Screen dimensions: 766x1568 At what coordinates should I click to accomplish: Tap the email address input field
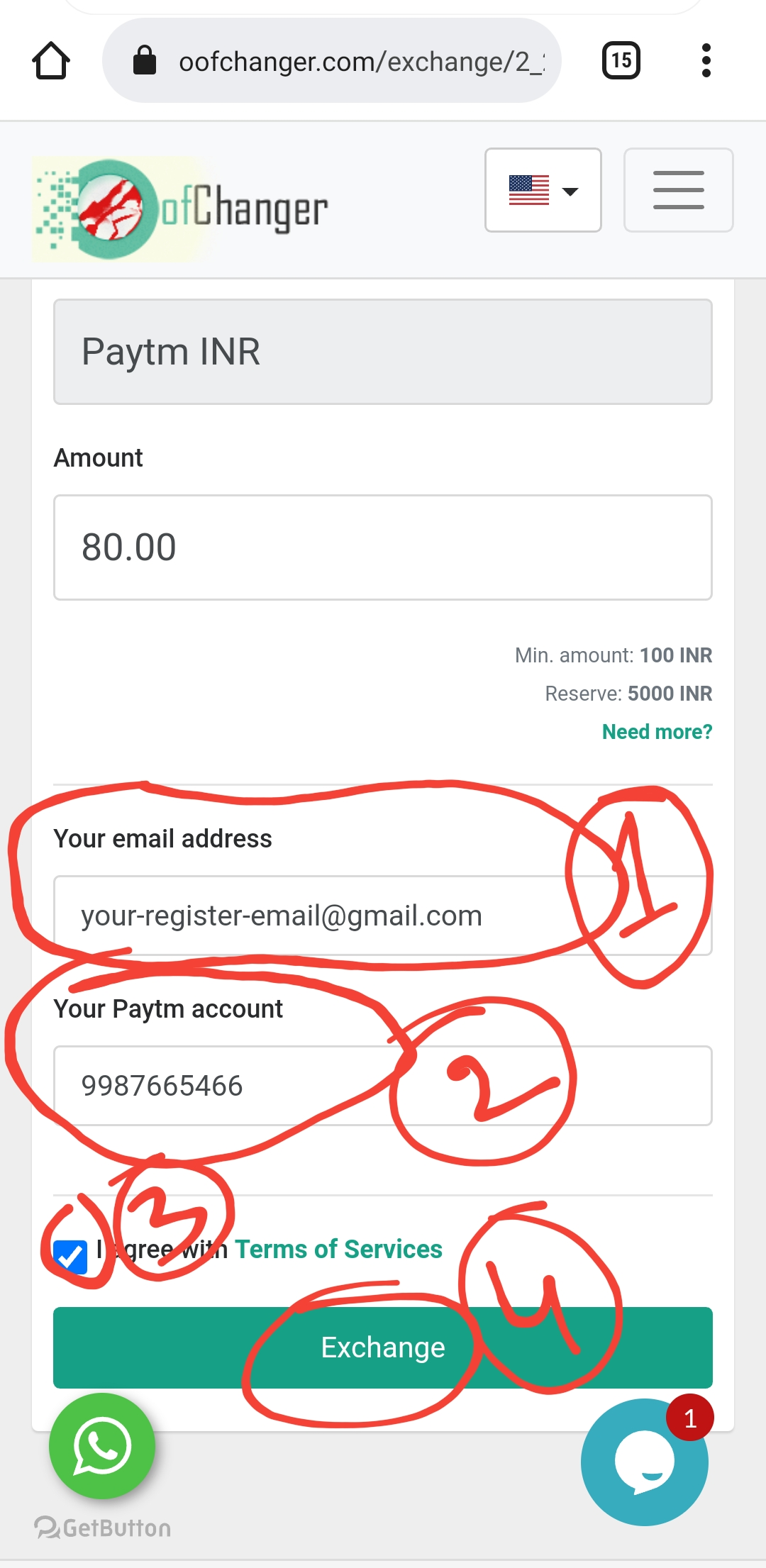tap(383, 916)
